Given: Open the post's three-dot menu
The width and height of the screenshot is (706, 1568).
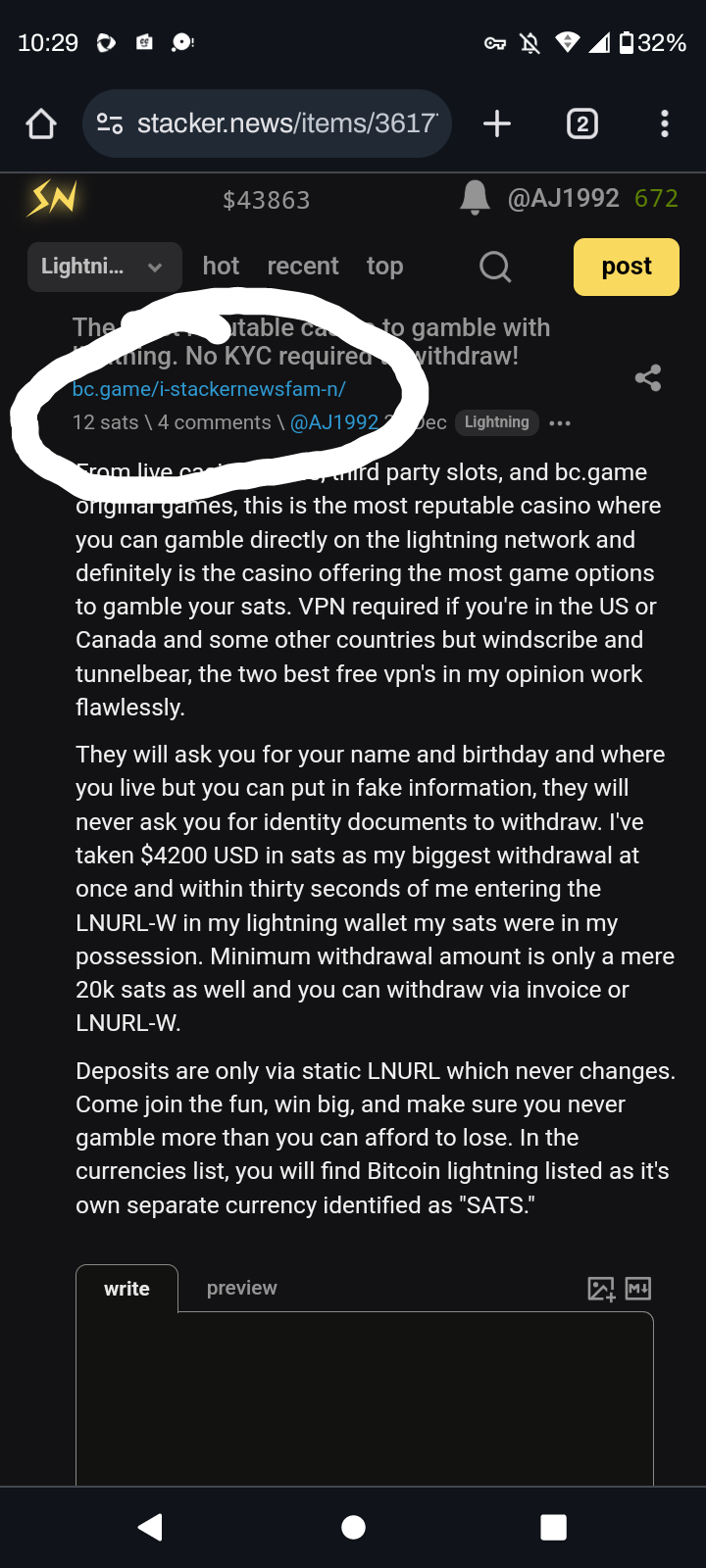Looking at the screenshot, I should (x=560, y=423).
